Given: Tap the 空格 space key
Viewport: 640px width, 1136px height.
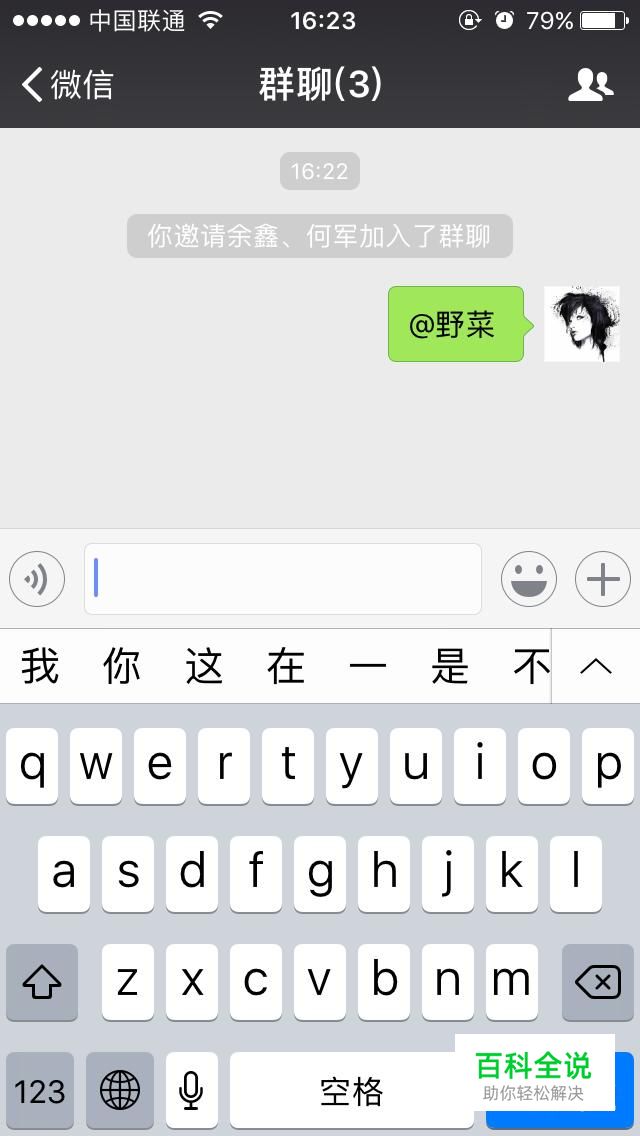Looking at the screenshot, I should [x=352, y=1090].
